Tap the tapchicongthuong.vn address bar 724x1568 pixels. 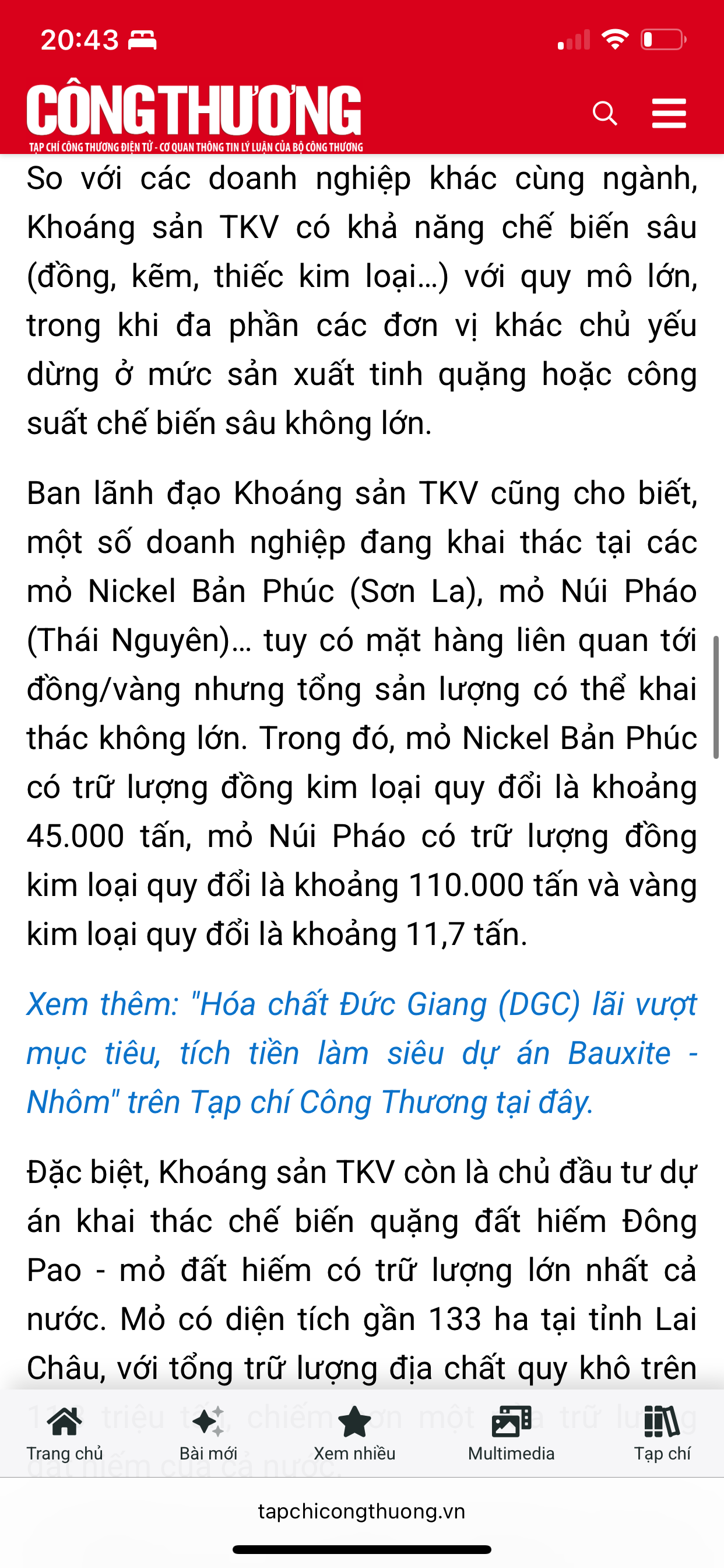(x=361, y=1511)
